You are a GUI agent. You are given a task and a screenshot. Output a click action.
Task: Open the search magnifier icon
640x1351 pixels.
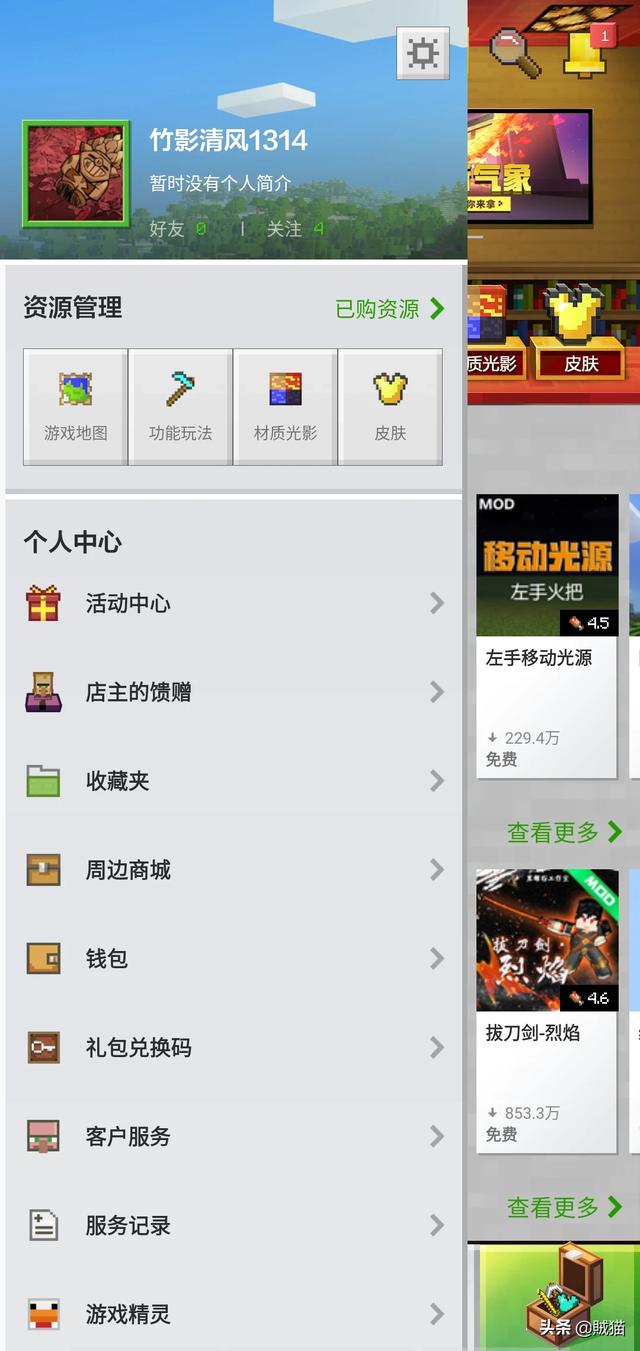(x=515, y=53)
